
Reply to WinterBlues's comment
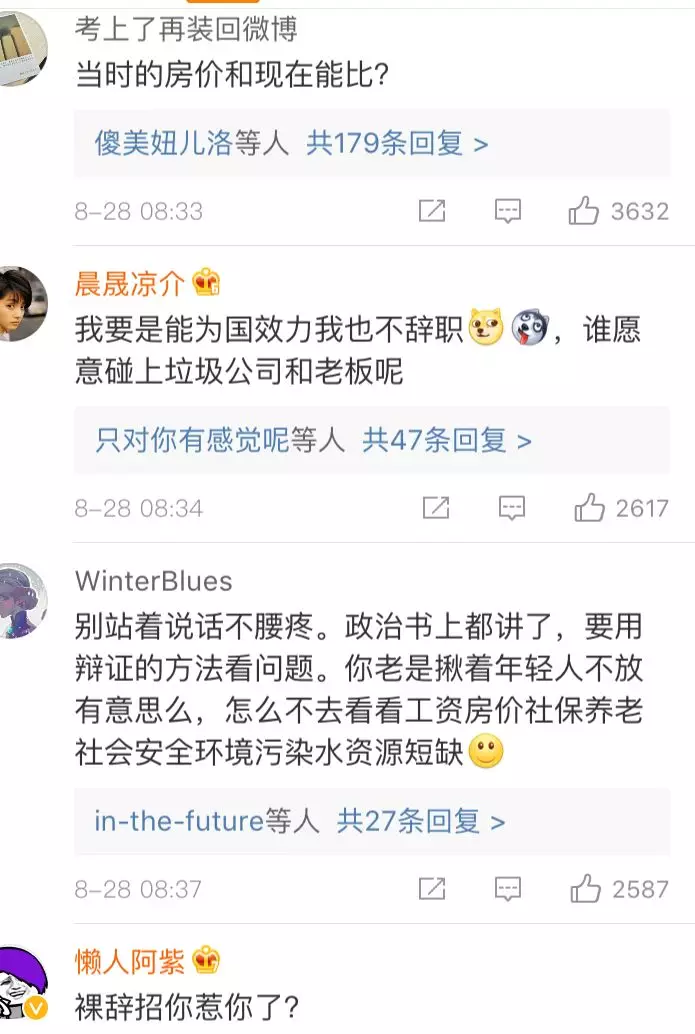[508, 888]
